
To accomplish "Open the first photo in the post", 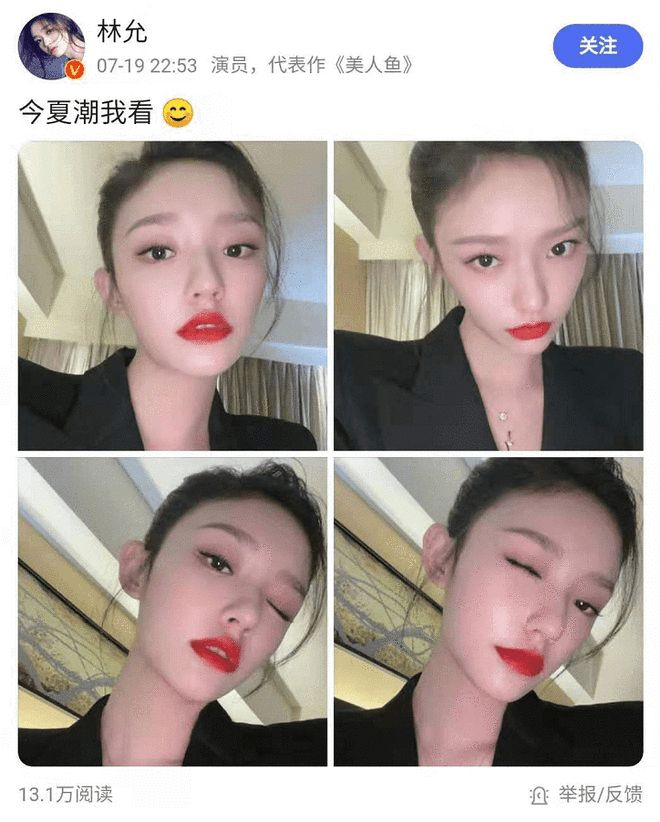I will coord(172,296).
